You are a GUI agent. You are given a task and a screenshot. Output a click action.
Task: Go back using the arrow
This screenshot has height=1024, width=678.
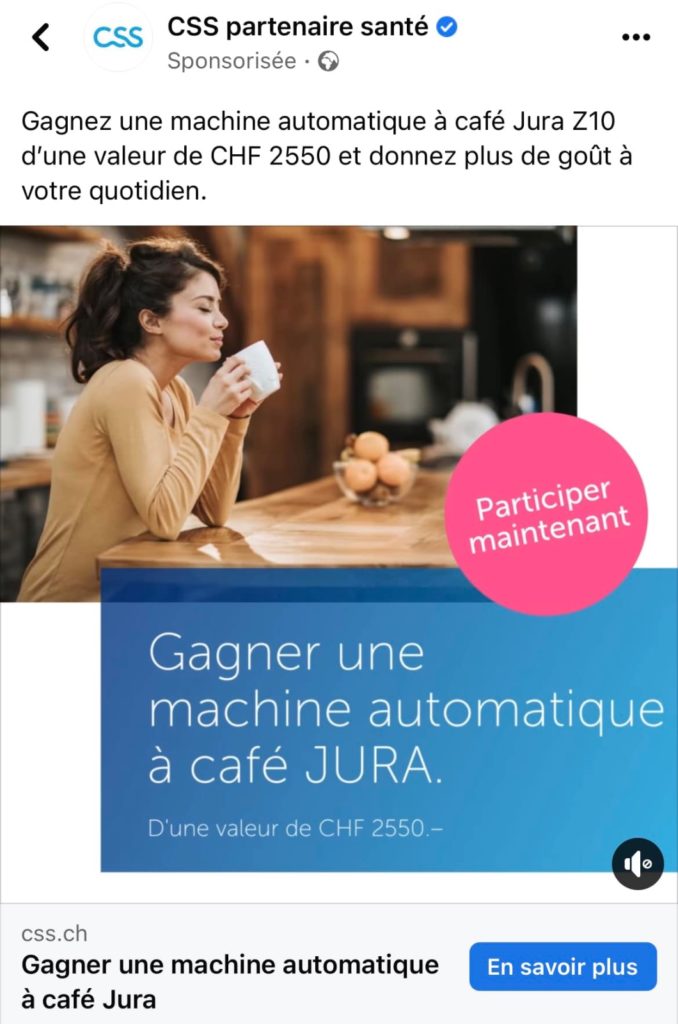pos(40,38)
